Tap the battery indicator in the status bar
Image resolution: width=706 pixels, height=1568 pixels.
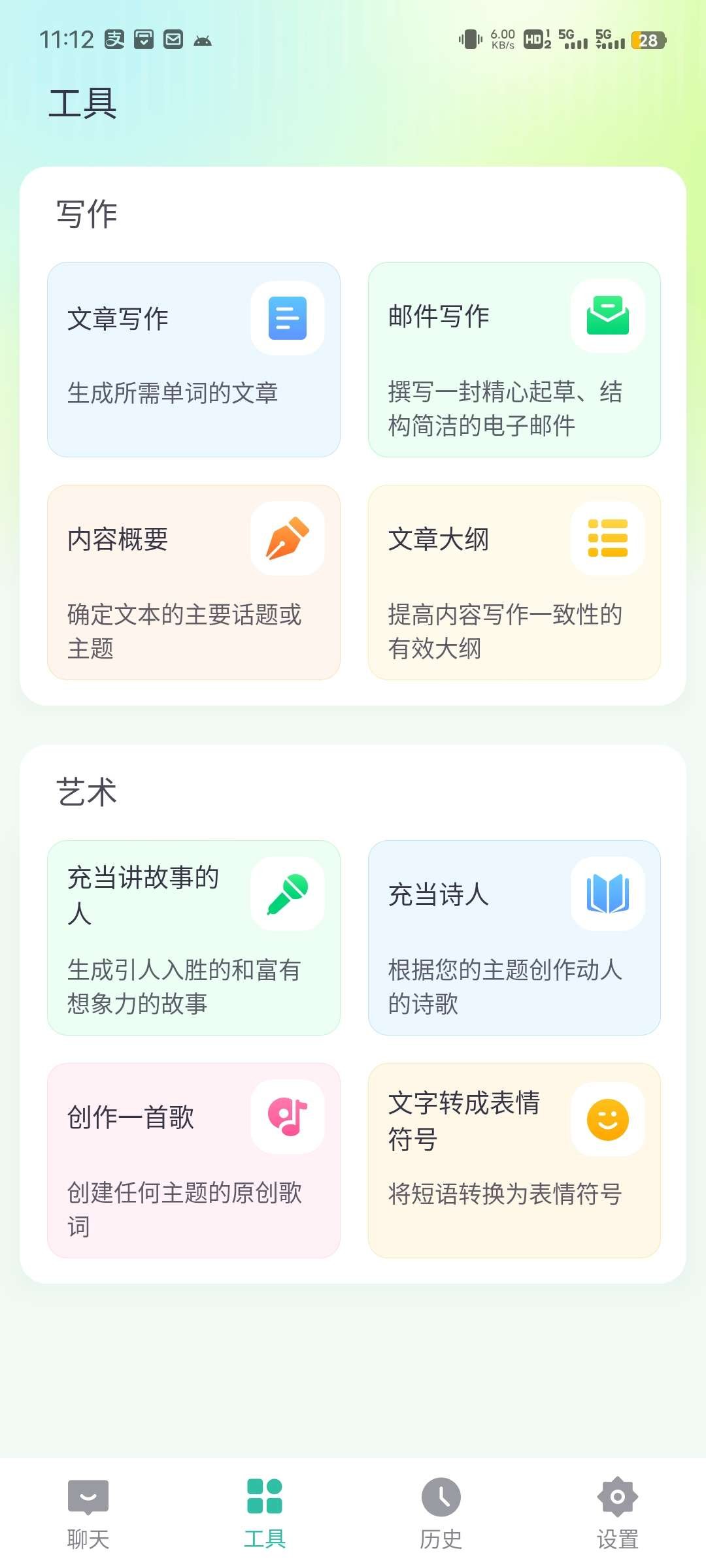pyautogui.click(x=647, y=41)
